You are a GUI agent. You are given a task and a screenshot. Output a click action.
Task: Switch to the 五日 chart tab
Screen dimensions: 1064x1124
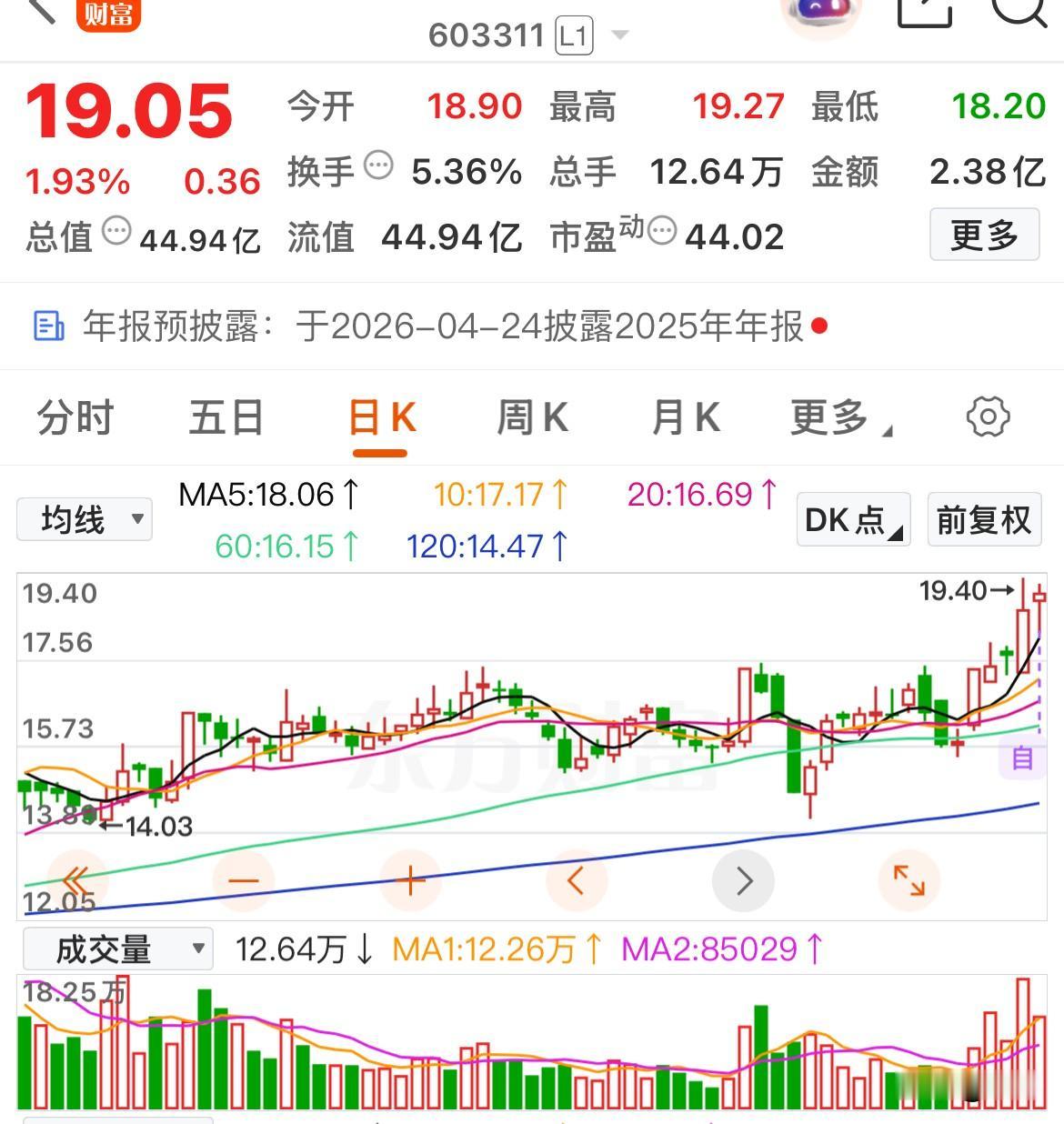226,418
